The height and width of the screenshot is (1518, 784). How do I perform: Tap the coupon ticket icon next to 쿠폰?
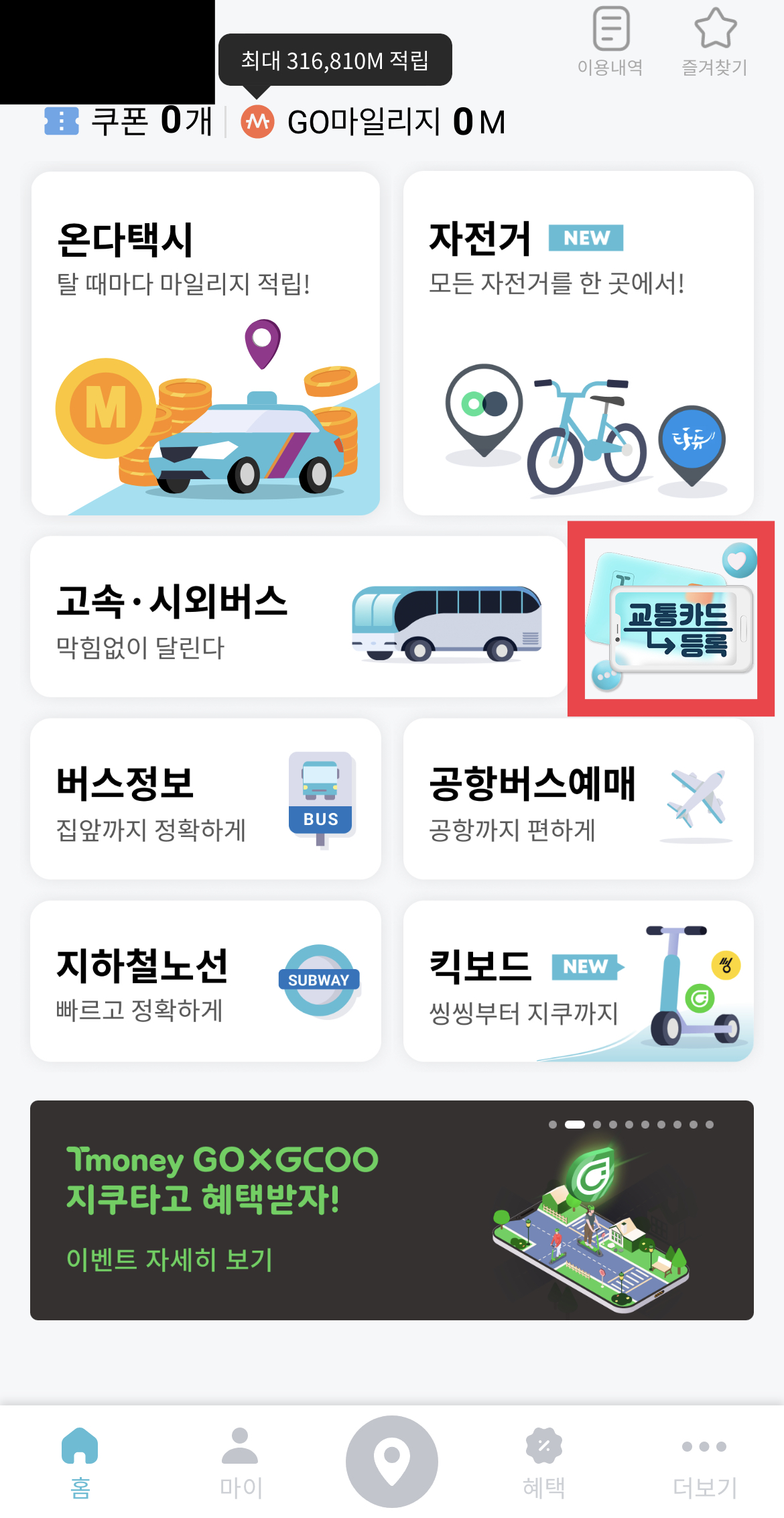(x=61, y=121)
